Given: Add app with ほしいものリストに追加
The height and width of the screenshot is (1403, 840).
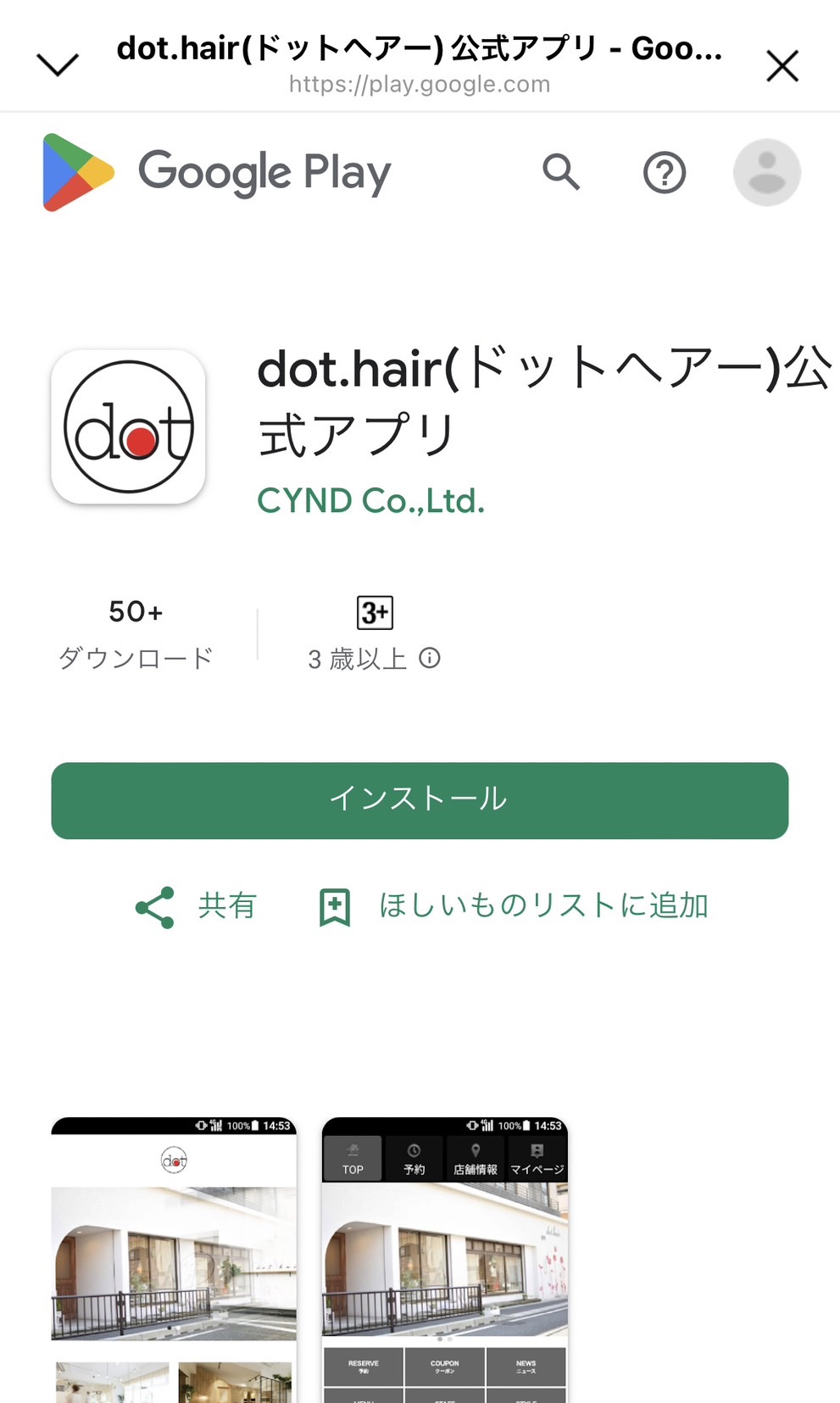Looking at the screenshot, I should point(514,906).
